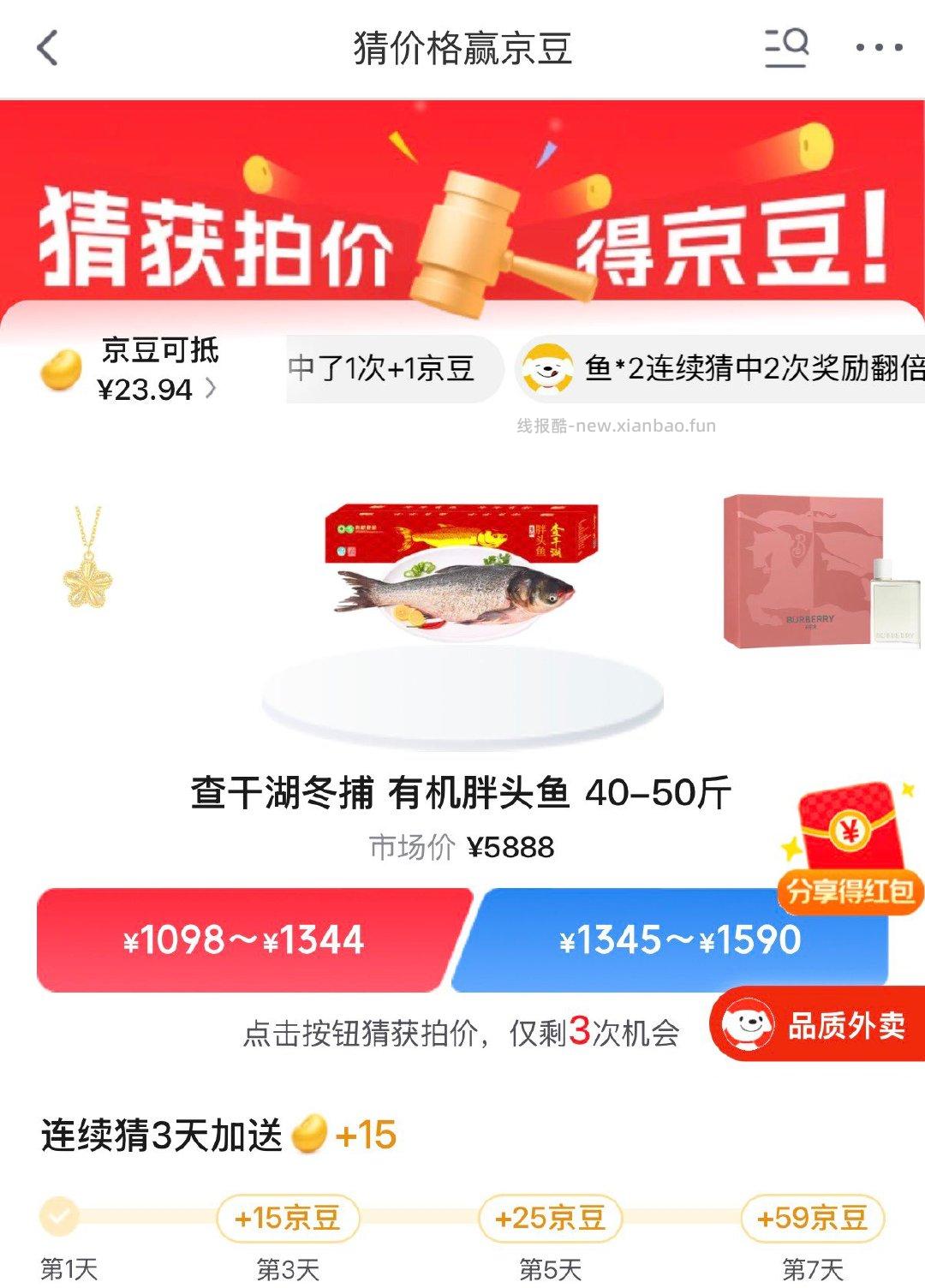The image size is (925, 1288).
Task: Tap the back arrow to leave the page
Action: (x=45, y=49)
